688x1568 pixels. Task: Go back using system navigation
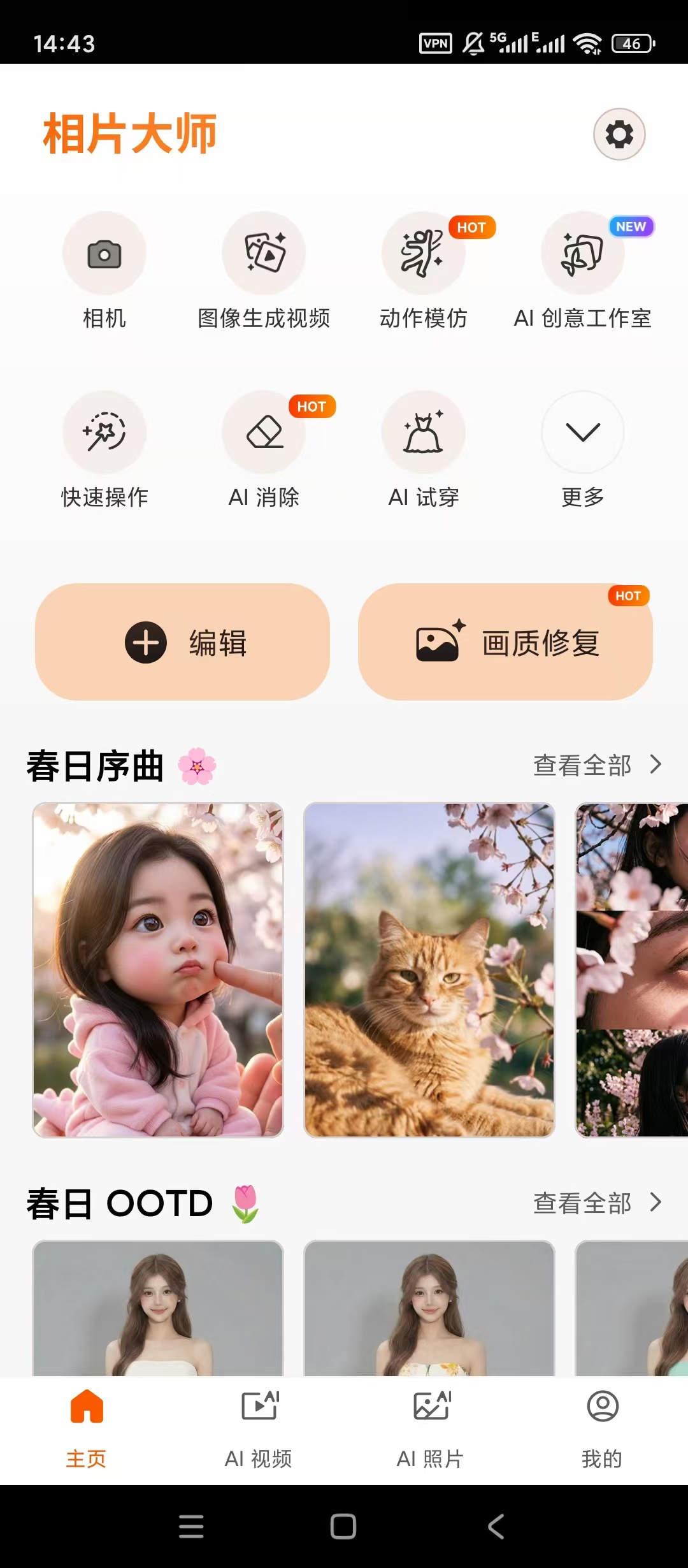coord(496,1527)
